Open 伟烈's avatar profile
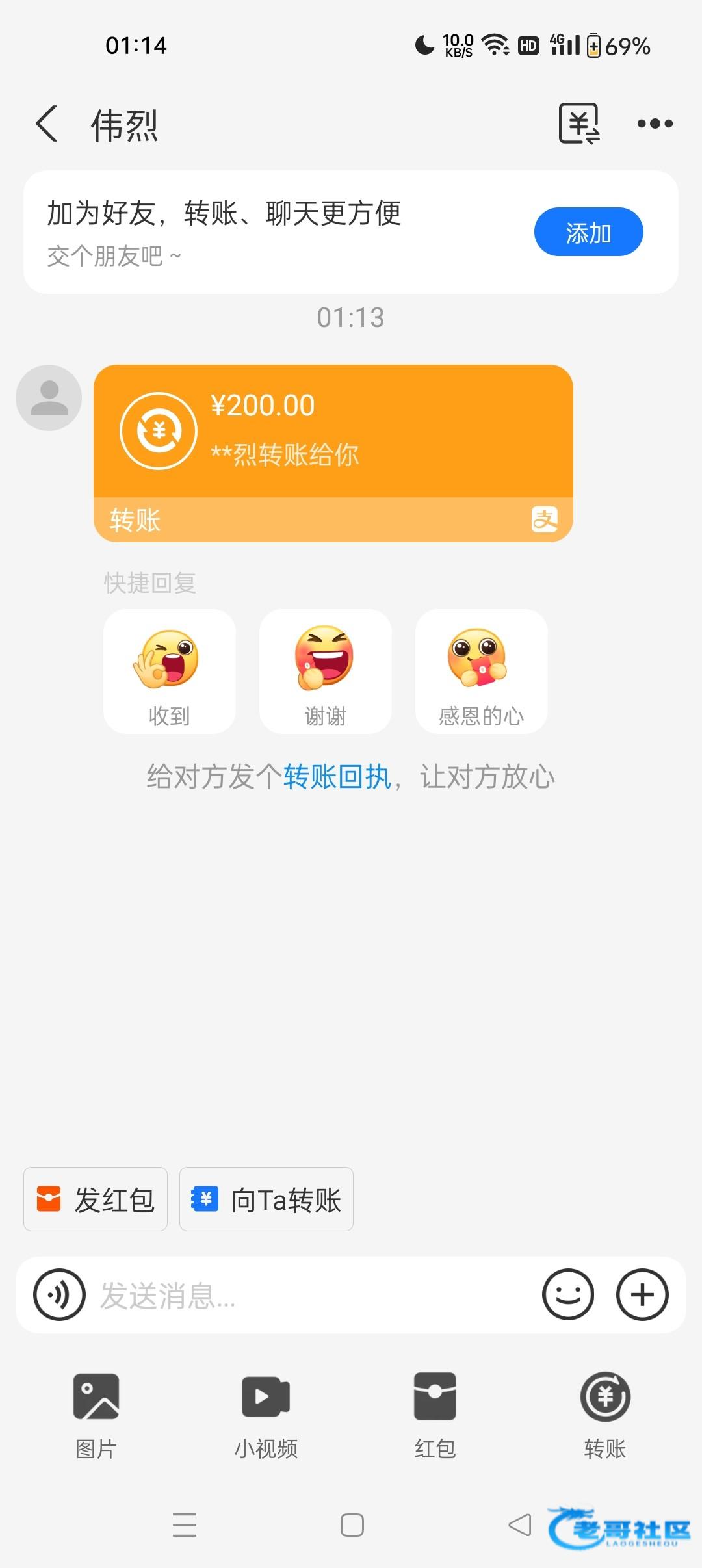 [x=49, y=398]
